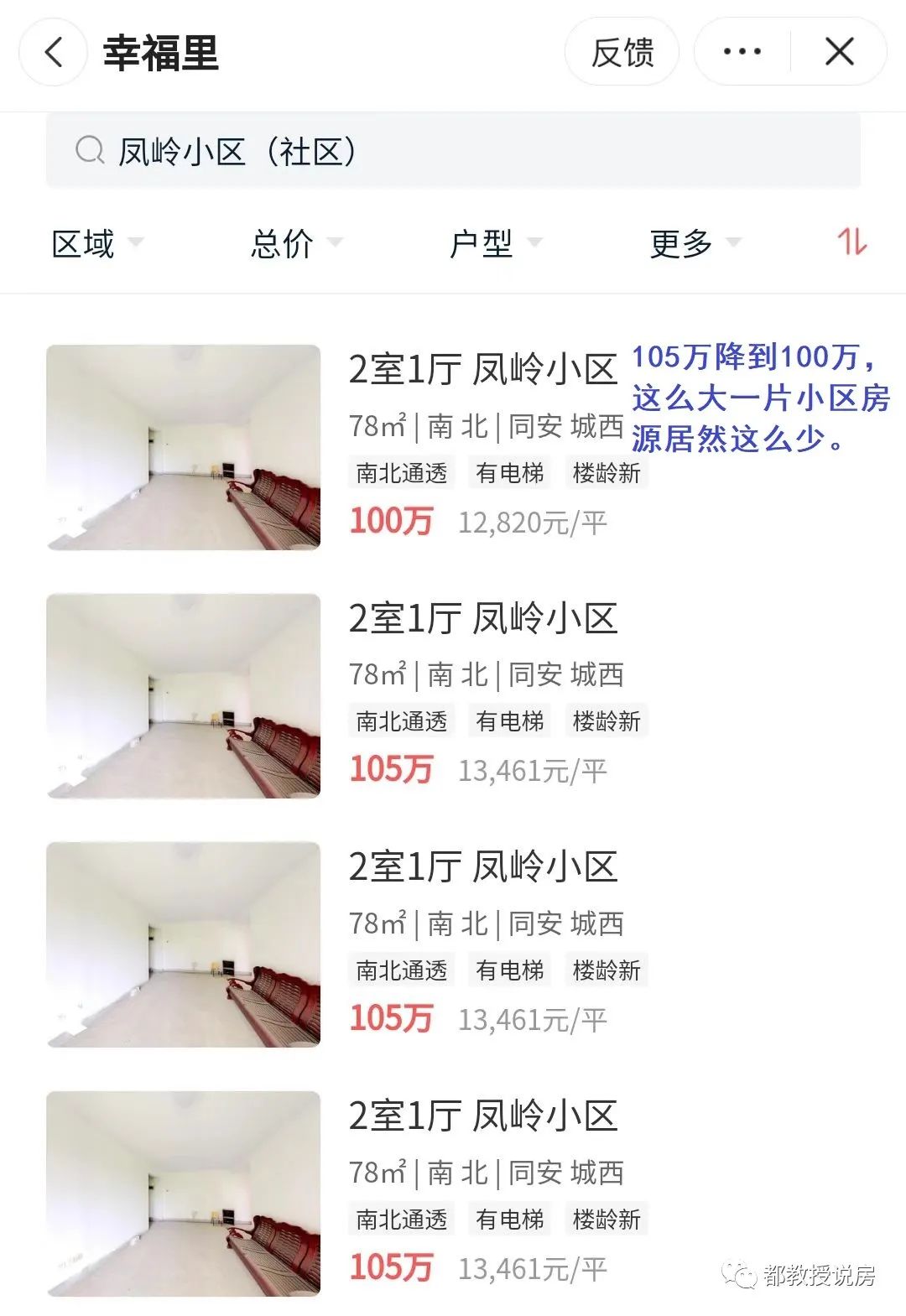Open the first listing photo thumbnail
The width and height of the screenshot is (906, 1316).
coord(183,448)
